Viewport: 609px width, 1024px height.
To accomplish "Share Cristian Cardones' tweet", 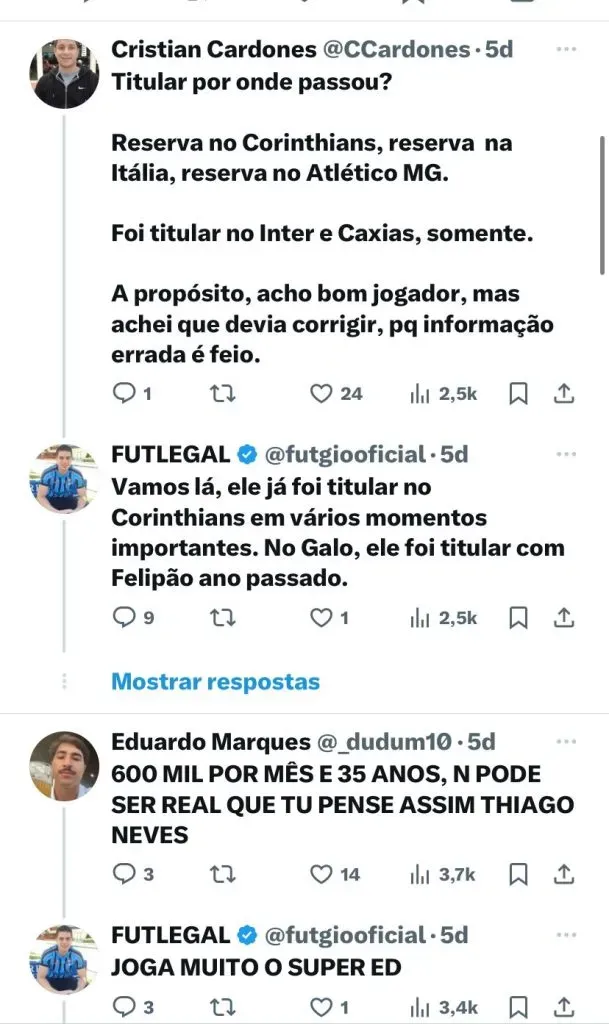I will coord(563,393).
